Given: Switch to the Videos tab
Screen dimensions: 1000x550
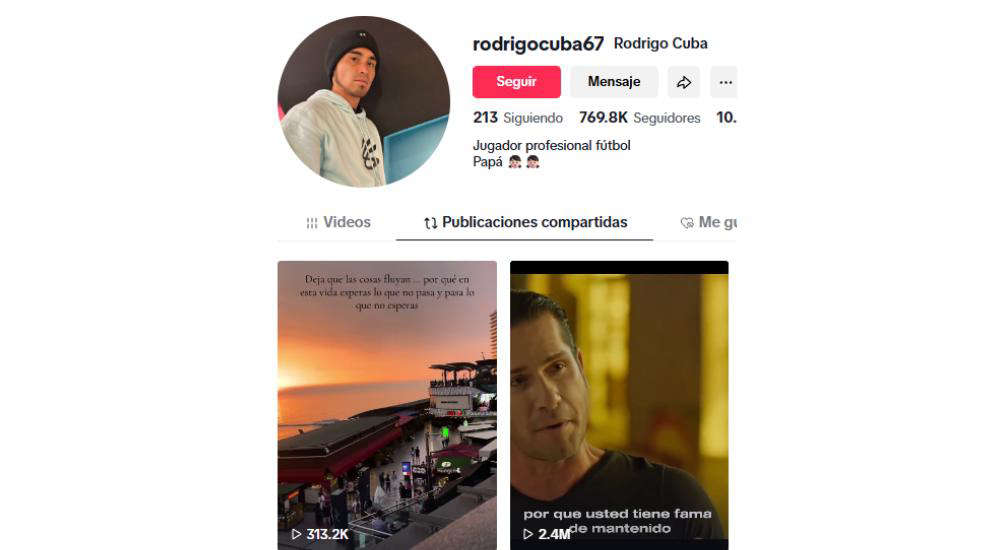Looking at the screenshot, I should 338,222.
